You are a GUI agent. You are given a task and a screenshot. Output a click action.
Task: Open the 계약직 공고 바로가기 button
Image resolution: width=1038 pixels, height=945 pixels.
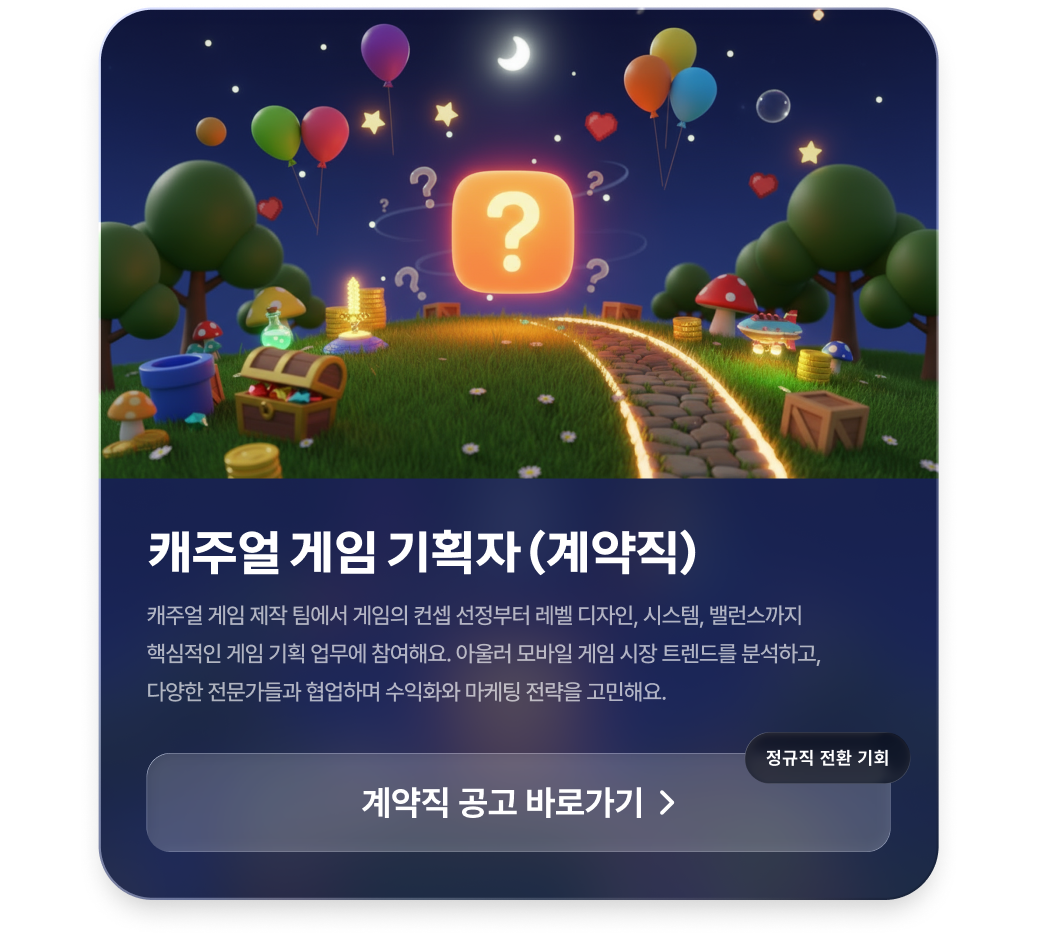point(518,803)
